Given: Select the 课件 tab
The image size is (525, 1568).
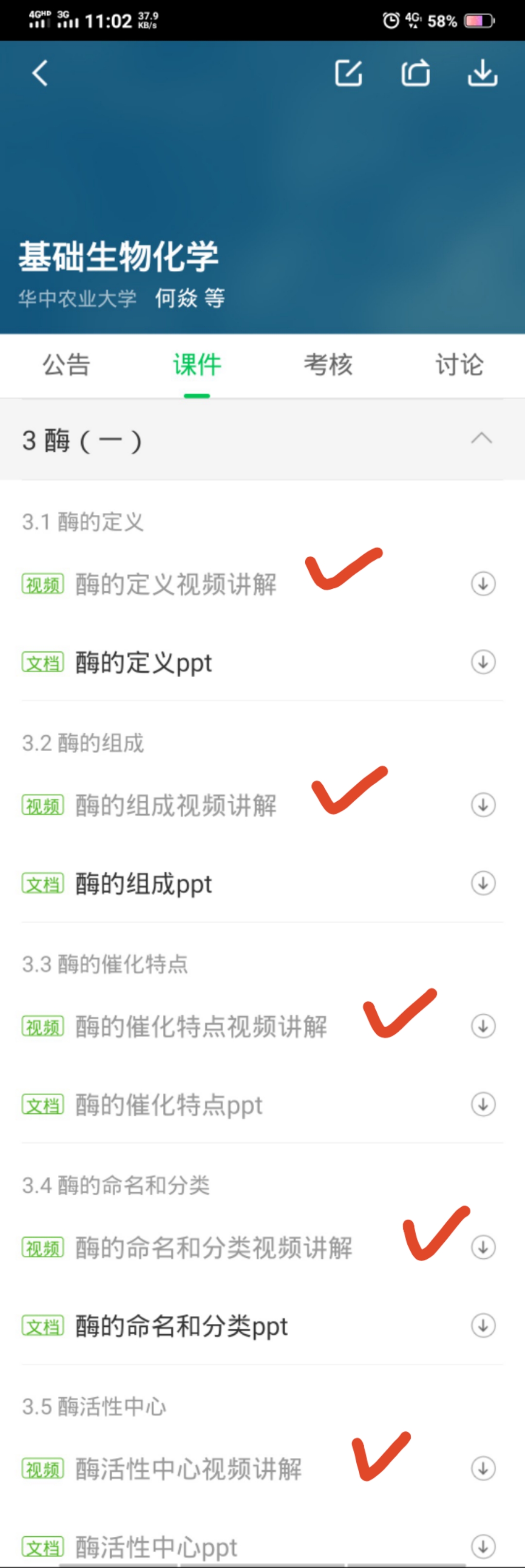Looking at the screenshot, I should [x=197, y=365].
